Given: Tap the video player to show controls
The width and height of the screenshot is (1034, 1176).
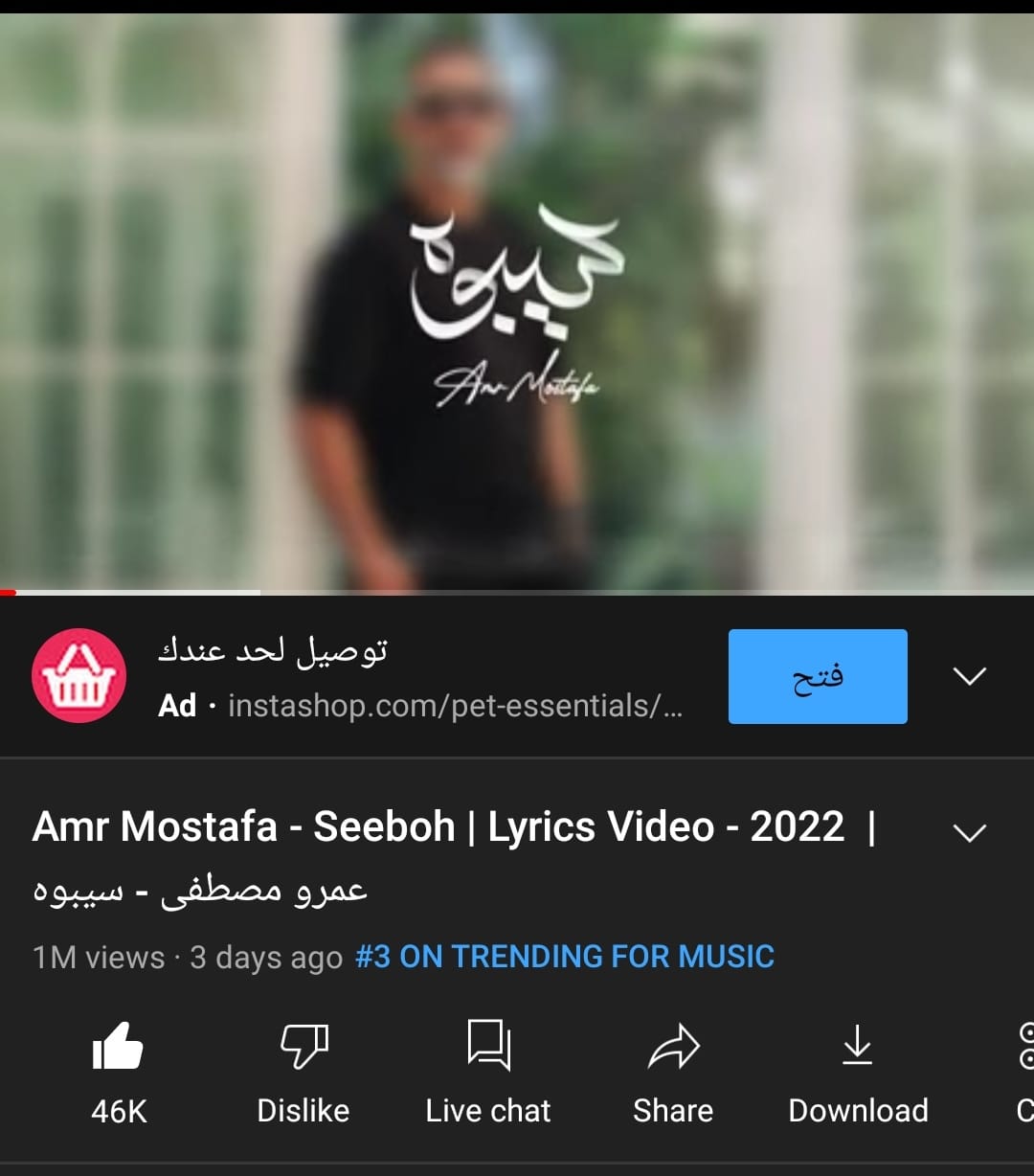Looking at the screenshot, I should (517, 302).
